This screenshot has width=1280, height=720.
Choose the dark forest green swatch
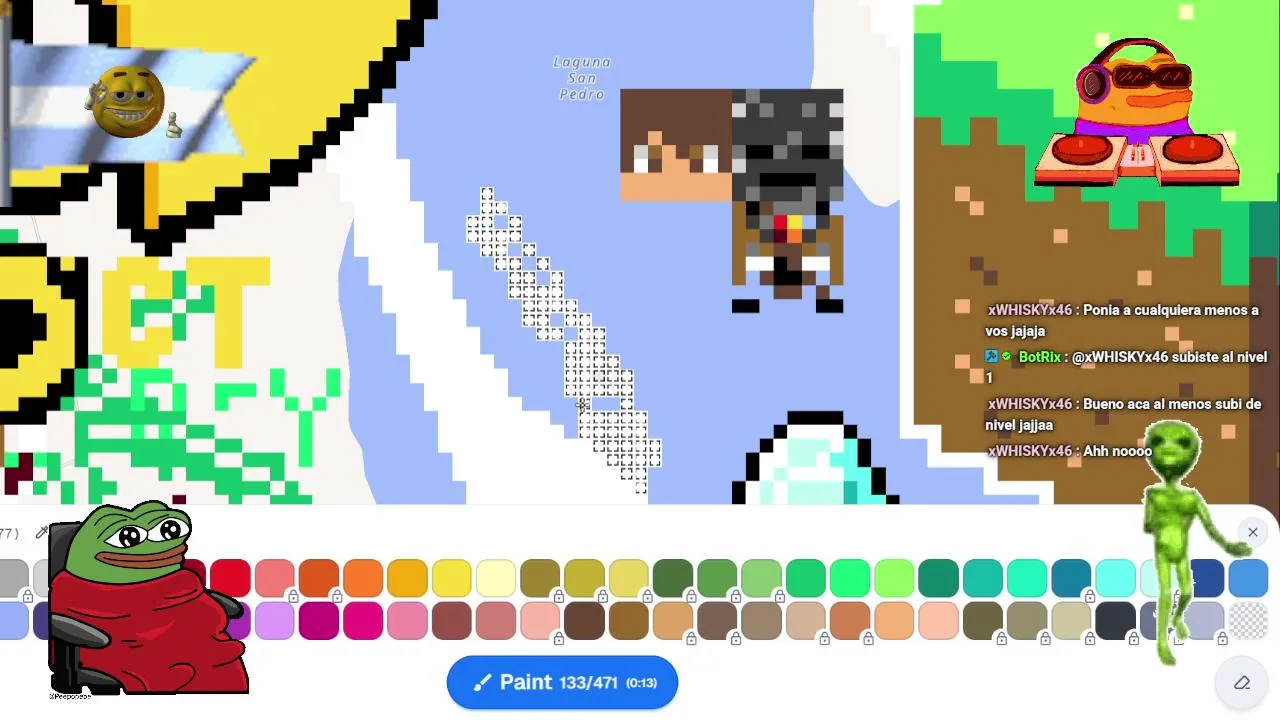672,577
